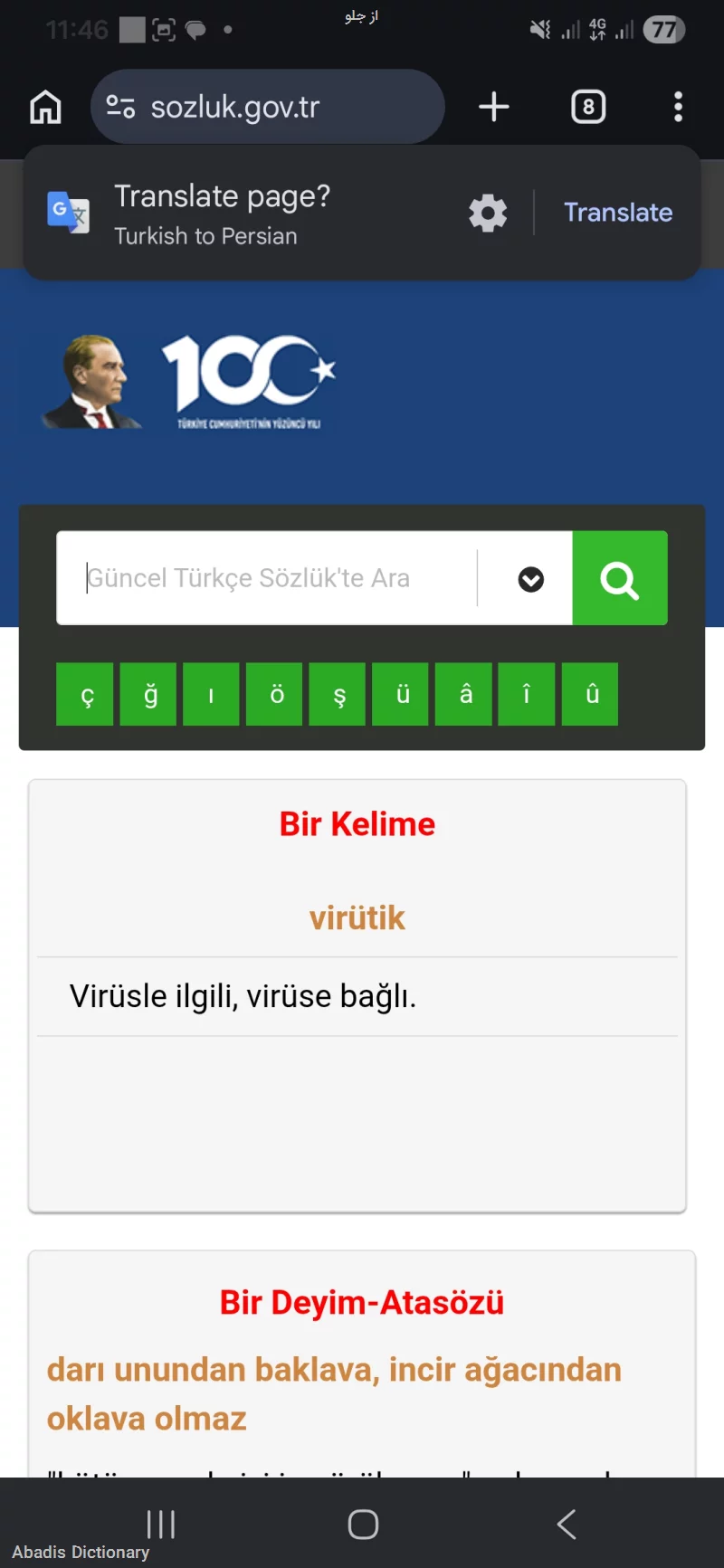Open the tab switcher showing 8 tabs
The image size is (724, 1568).
tap(588, 107)
